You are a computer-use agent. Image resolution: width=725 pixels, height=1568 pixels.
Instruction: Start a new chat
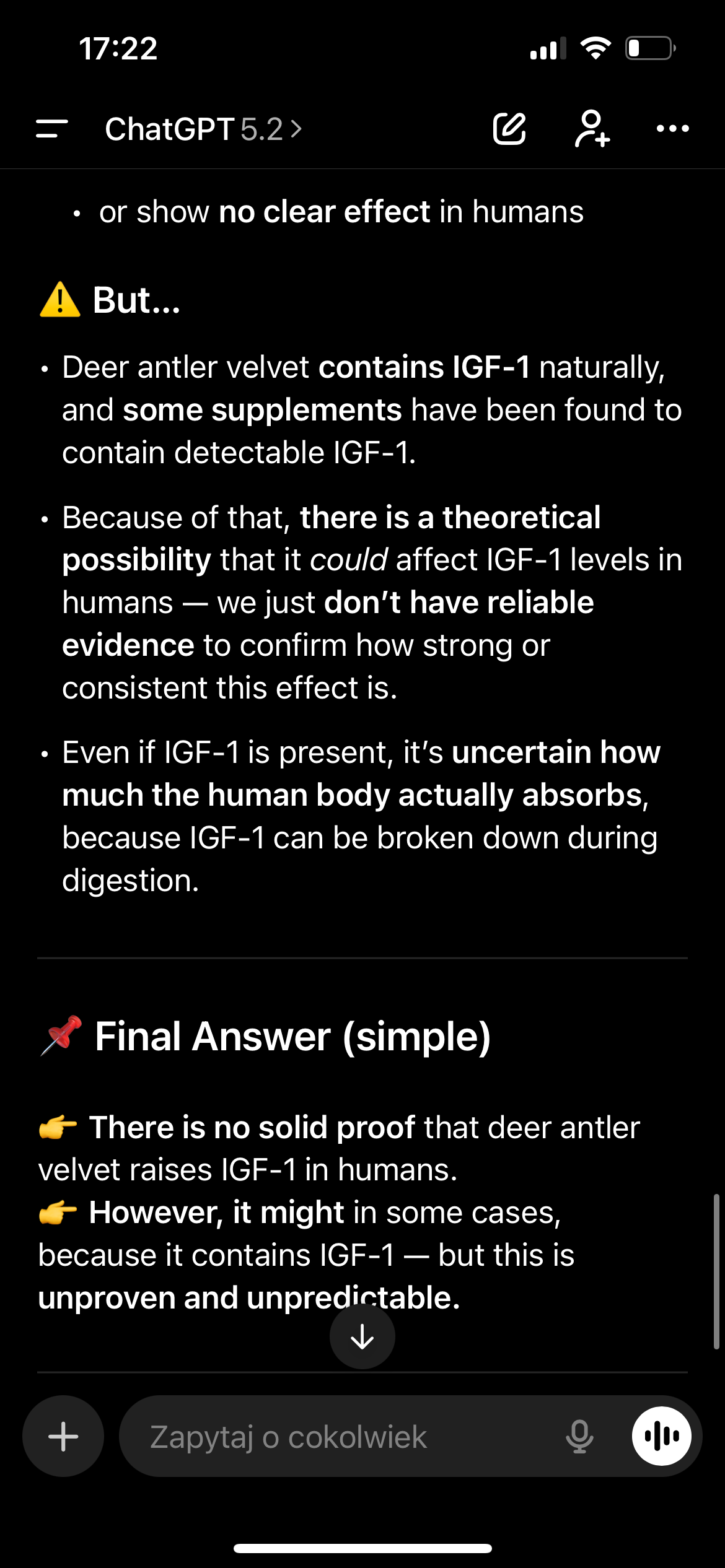pos(509,129)
